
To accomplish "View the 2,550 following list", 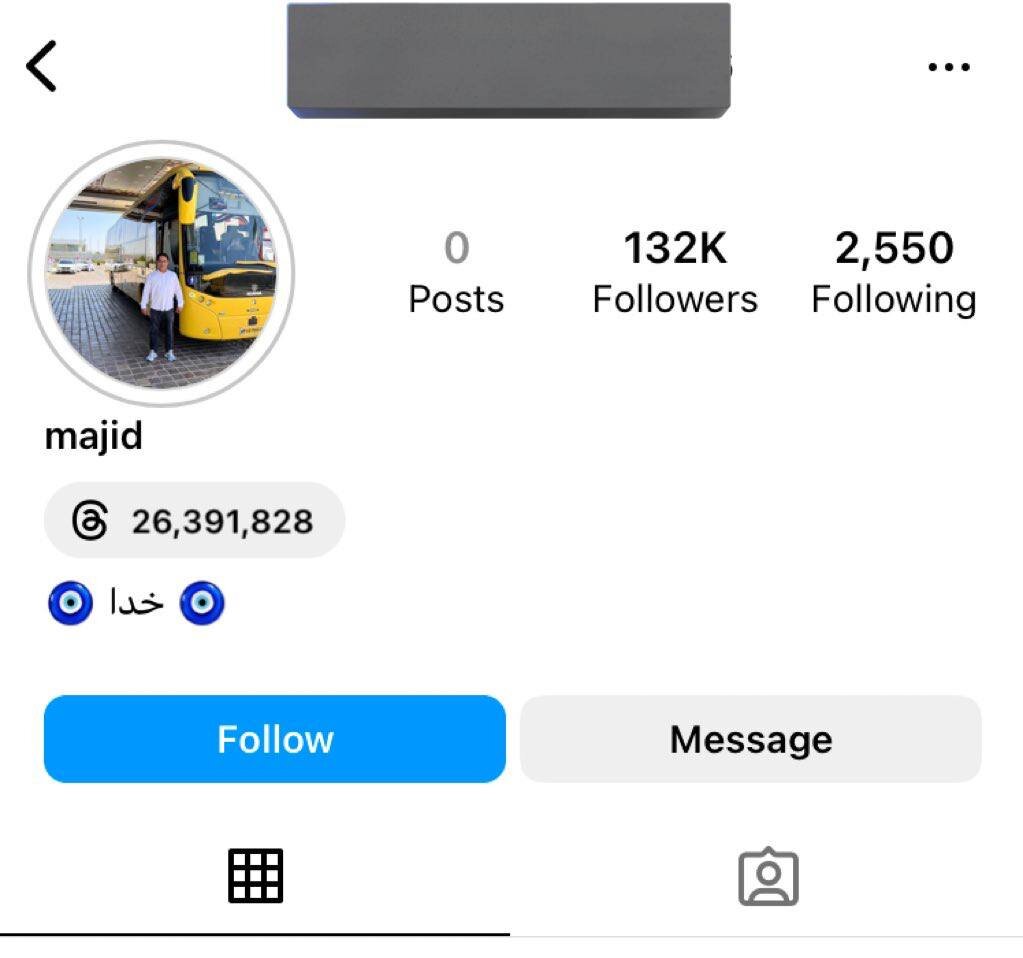I will pos(893,272).
